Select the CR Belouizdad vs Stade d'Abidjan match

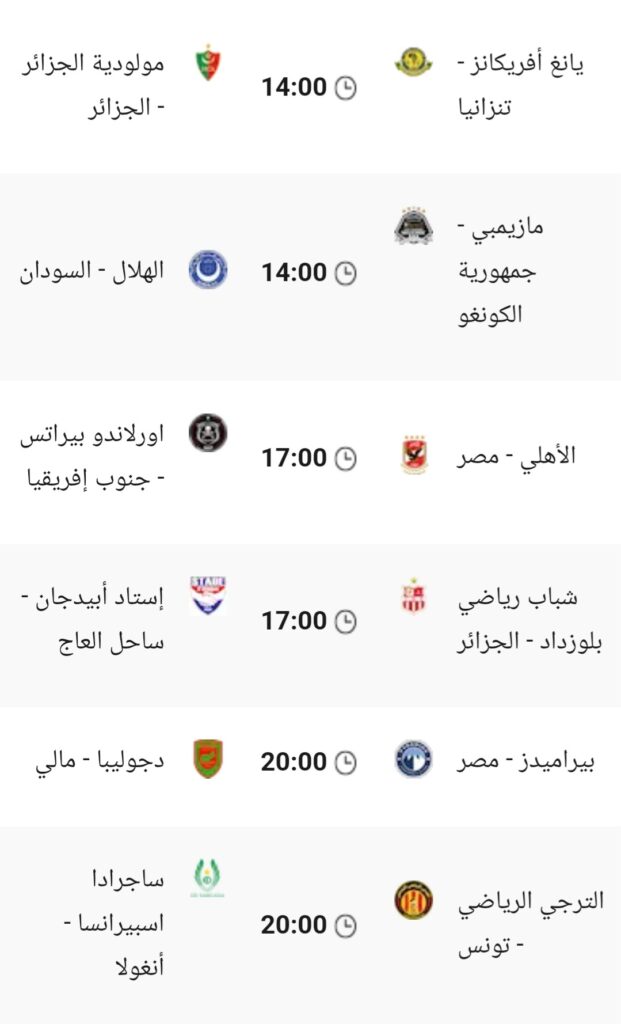[308, 621]
